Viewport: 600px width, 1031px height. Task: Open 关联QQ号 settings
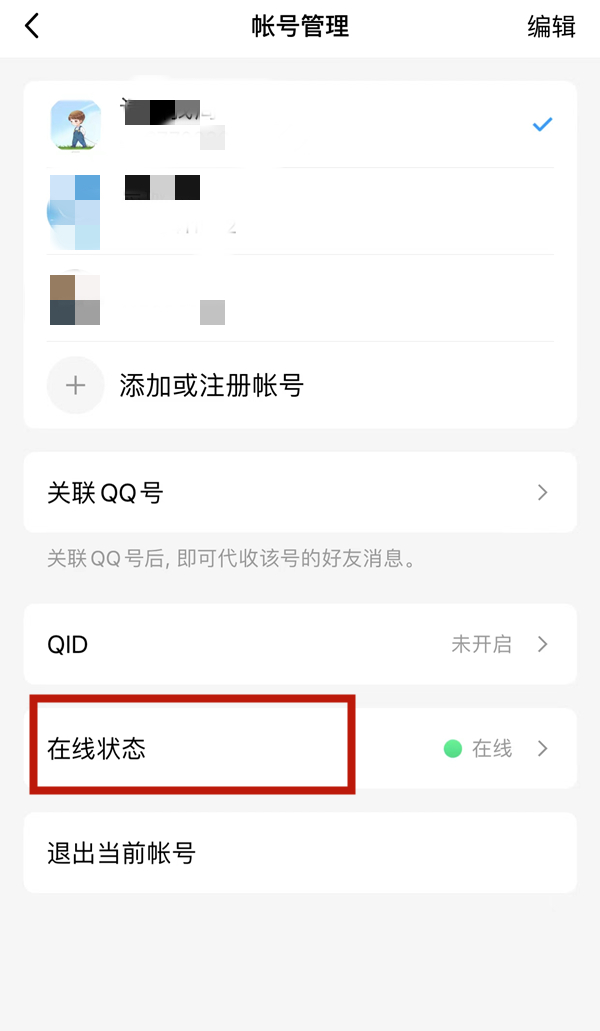(300, 492)
